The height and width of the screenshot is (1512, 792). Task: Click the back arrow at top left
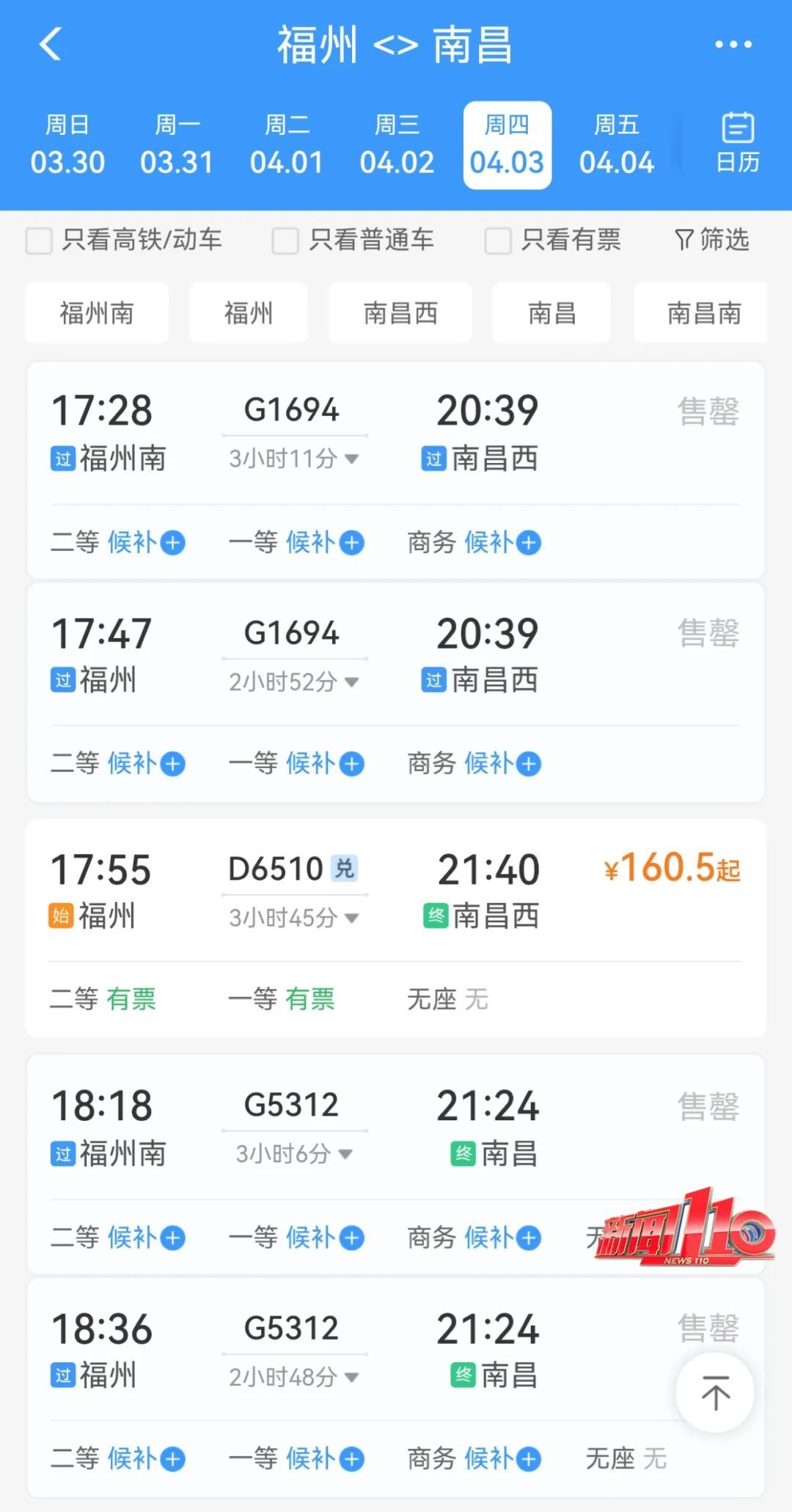click(x=50, y=44)
